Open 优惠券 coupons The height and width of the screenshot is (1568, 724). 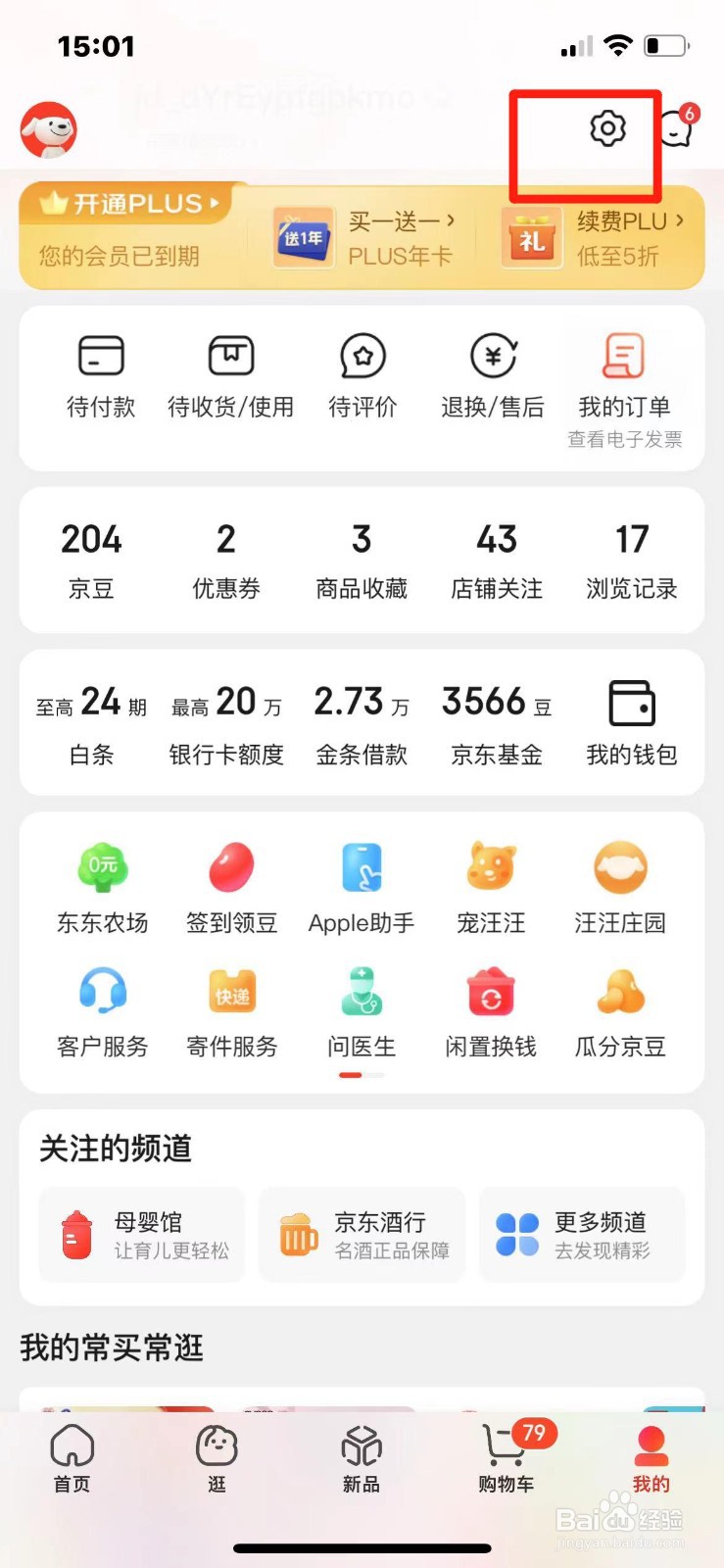[226, 560]
